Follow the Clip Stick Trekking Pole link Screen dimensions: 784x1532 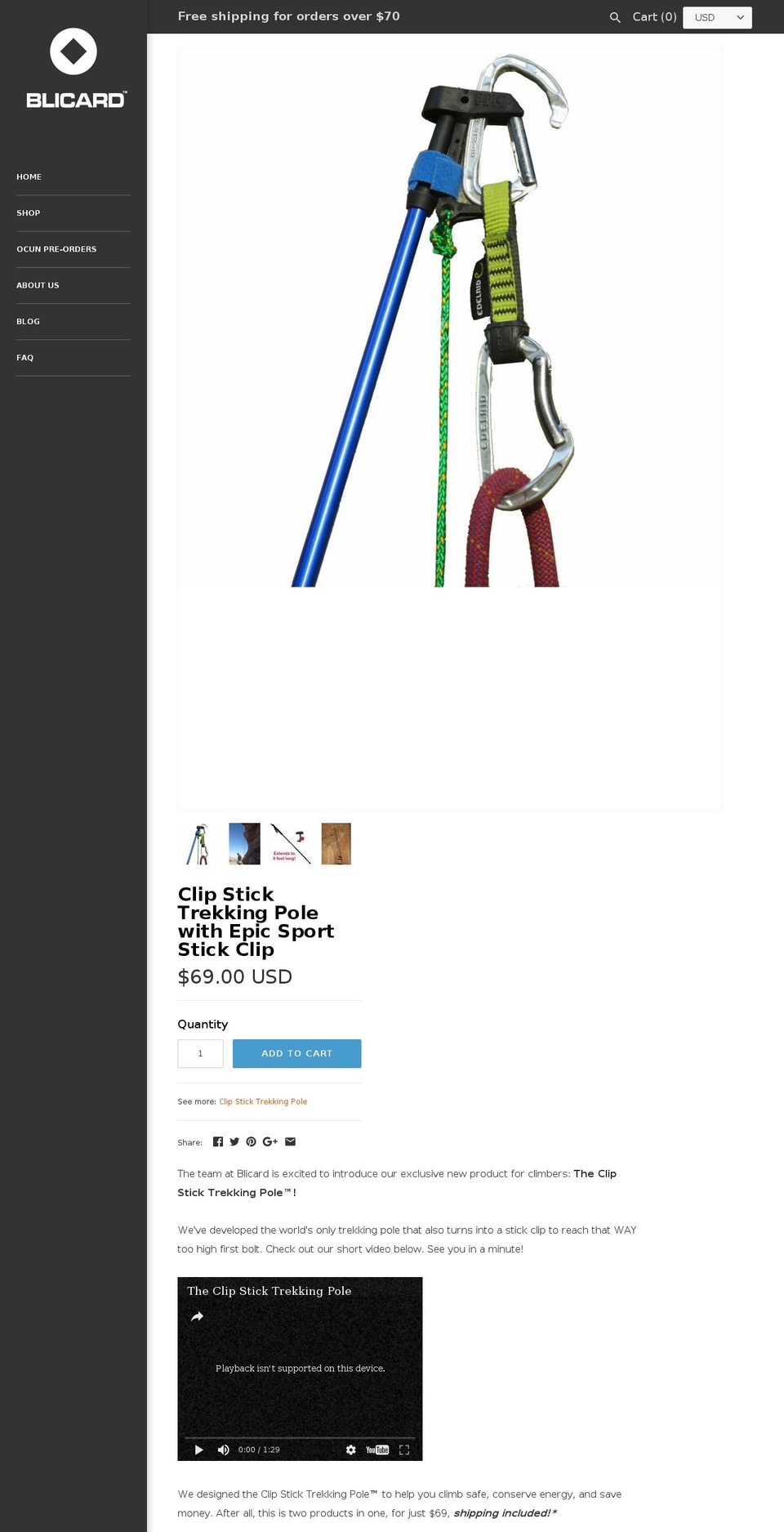tap(263, 1101)
